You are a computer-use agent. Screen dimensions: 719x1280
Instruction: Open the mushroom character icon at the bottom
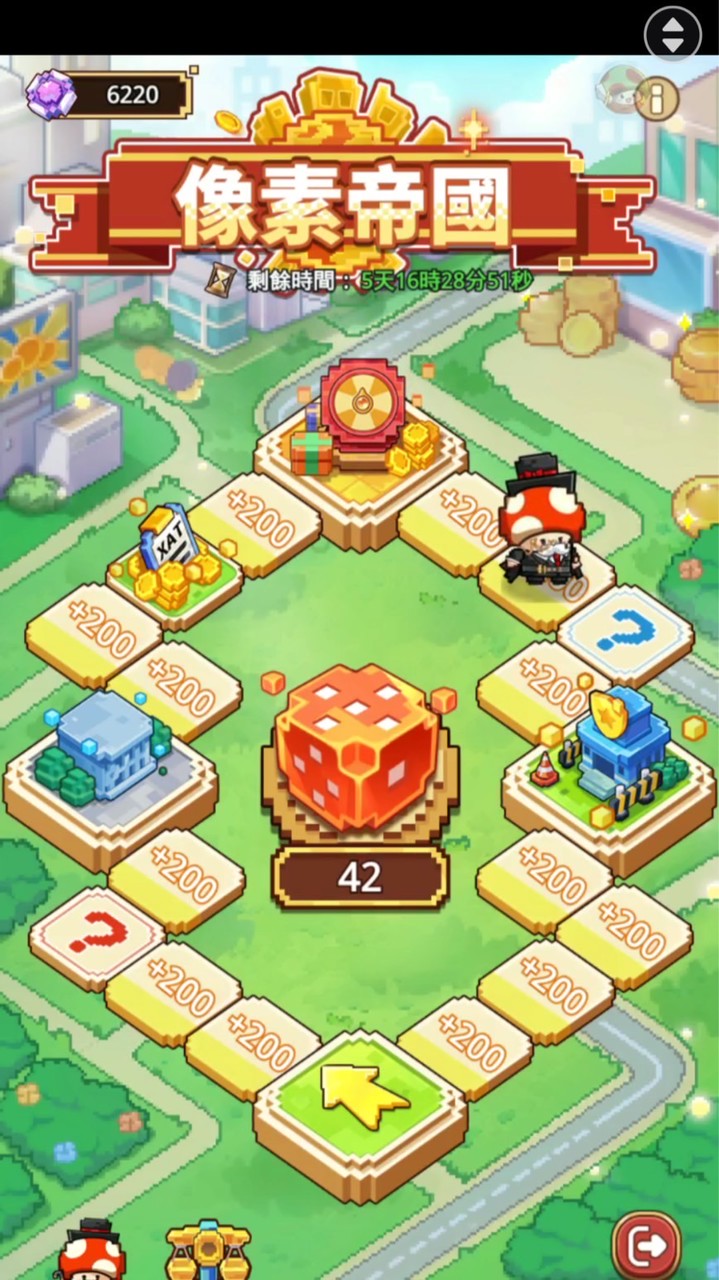[91, 1253]
